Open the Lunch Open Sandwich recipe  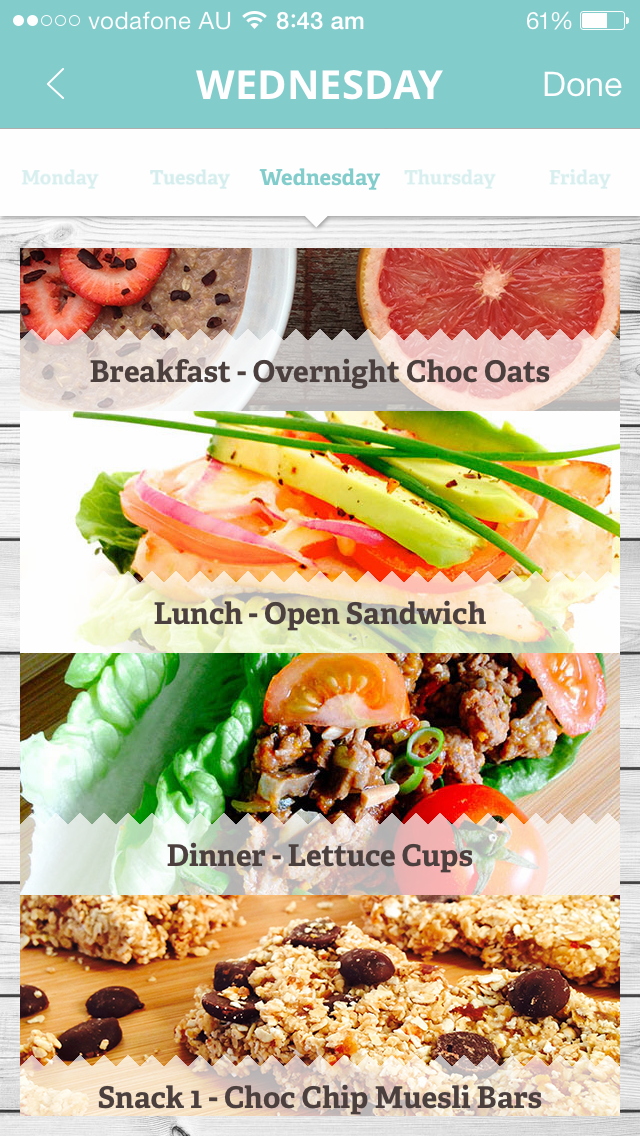click(x=320, y=532)
